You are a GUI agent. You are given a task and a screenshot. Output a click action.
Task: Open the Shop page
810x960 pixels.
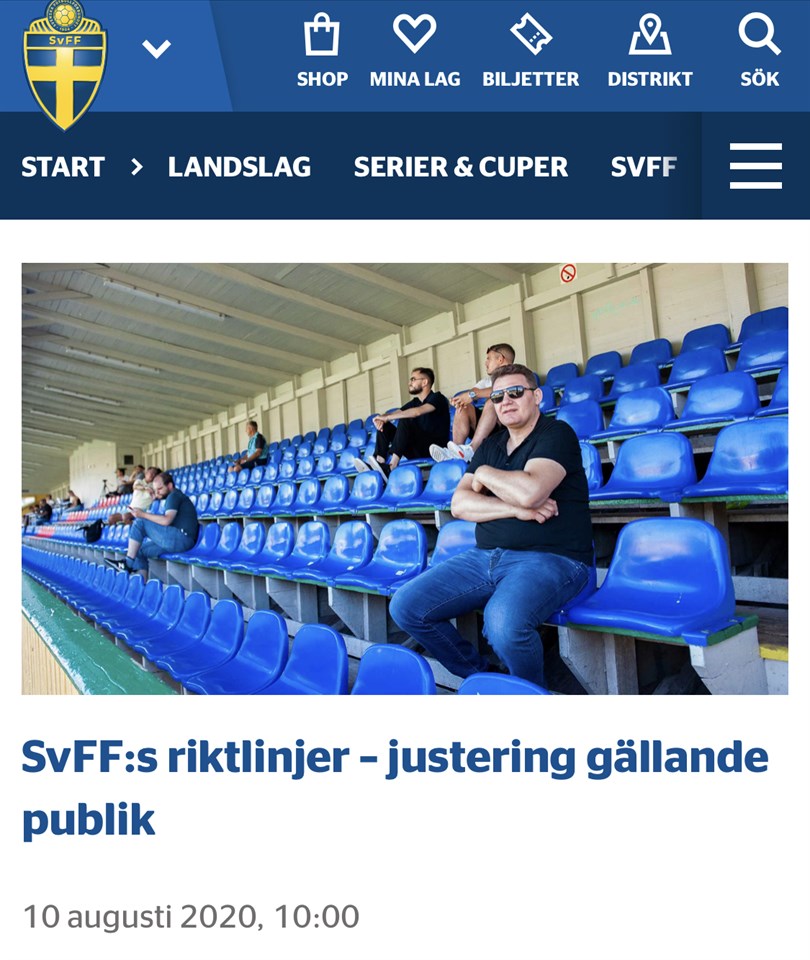click(321, 52)
